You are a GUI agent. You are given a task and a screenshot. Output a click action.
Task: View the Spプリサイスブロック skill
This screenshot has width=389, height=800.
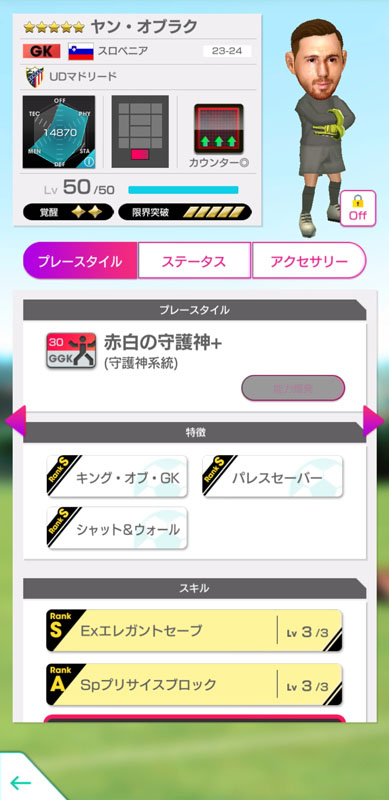click(x=194, y=685)
